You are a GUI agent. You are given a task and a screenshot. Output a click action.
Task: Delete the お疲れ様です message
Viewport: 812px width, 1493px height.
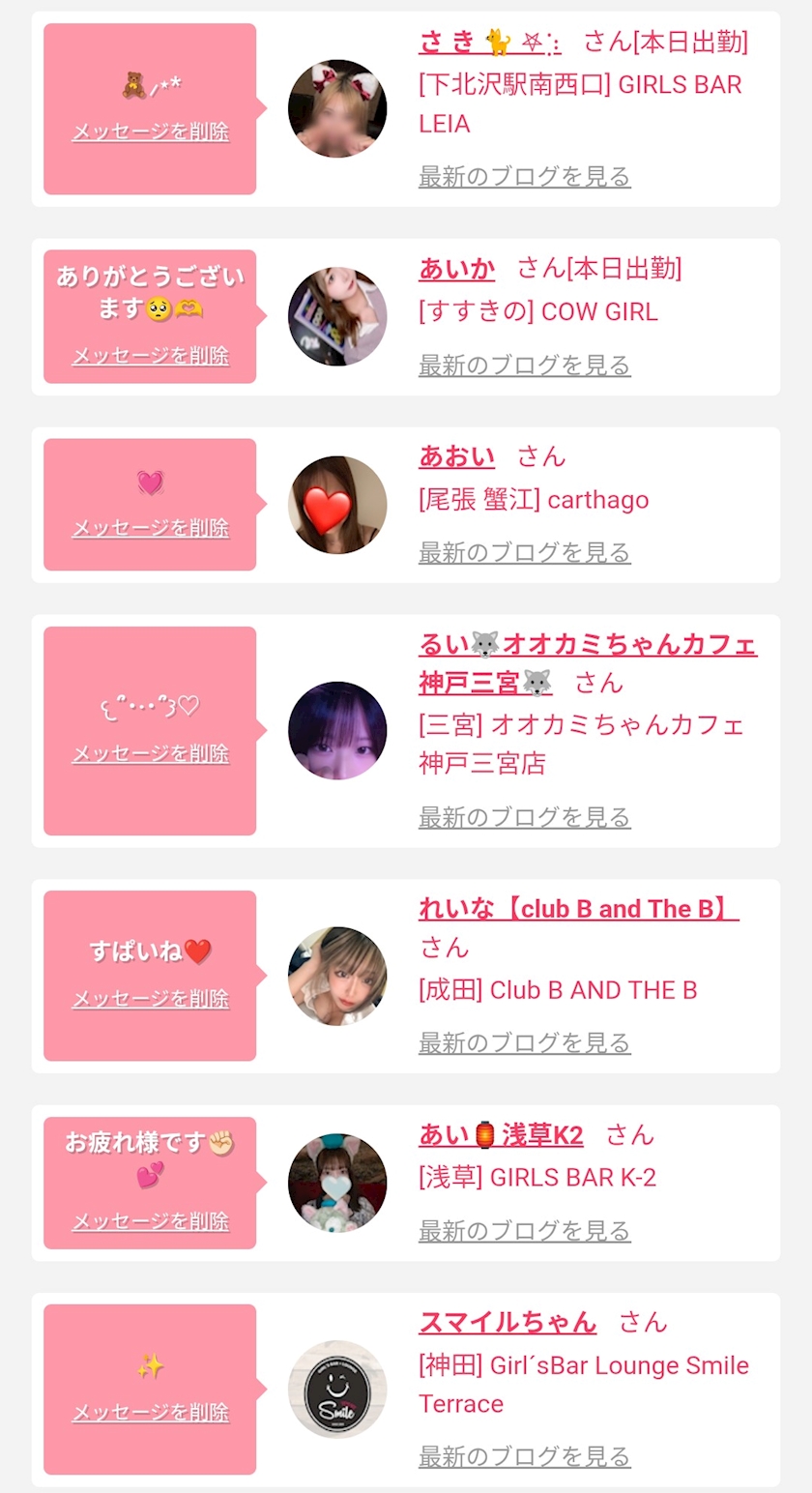click(150, 1222)
